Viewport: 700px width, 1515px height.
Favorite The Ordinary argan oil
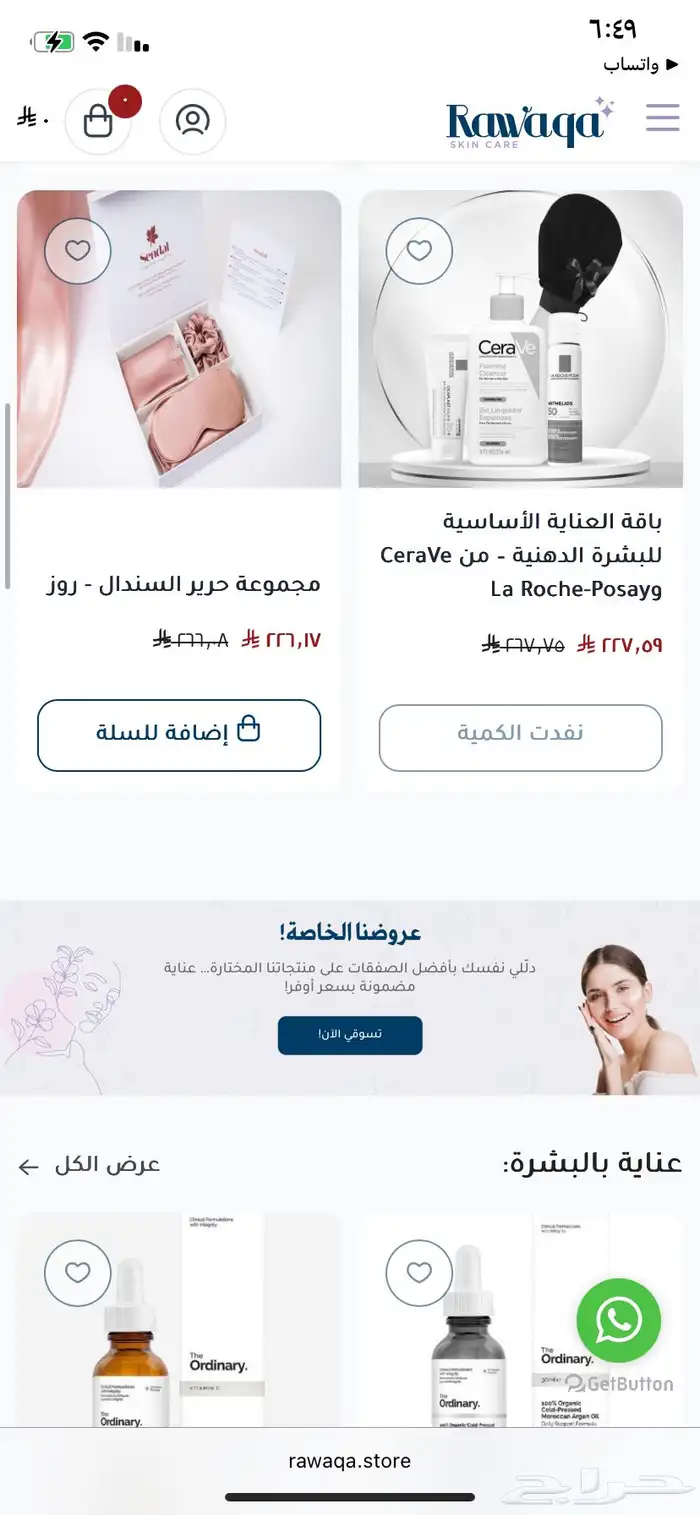pyautogui.click(x=419, y=1273)
